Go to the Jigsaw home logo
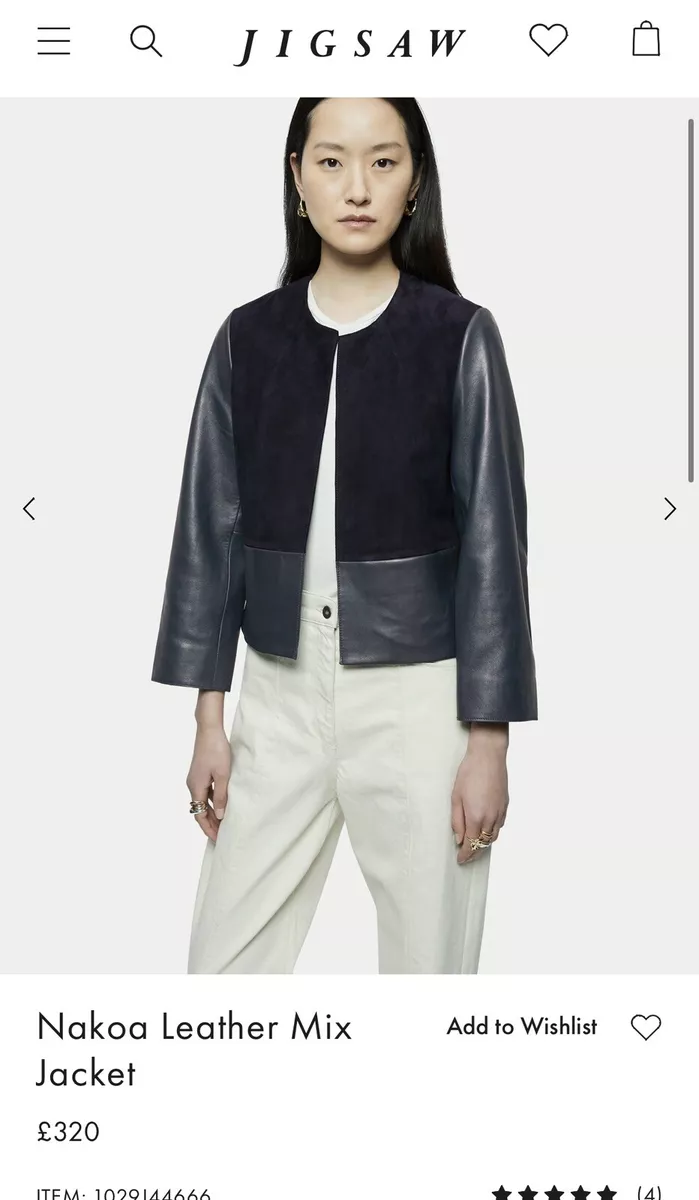 tap(350, 45)
